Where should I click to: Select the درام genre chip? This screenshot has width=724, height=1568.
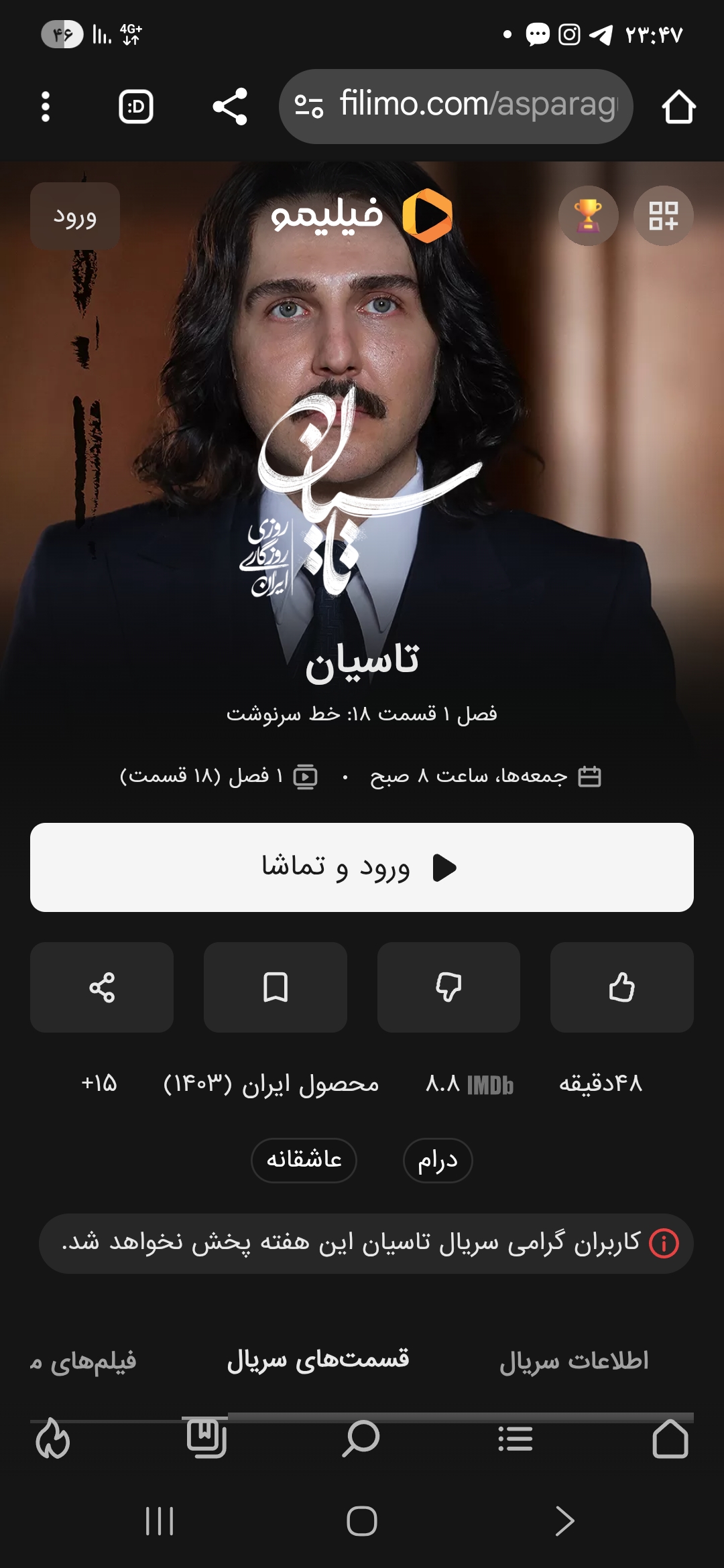438,1160
